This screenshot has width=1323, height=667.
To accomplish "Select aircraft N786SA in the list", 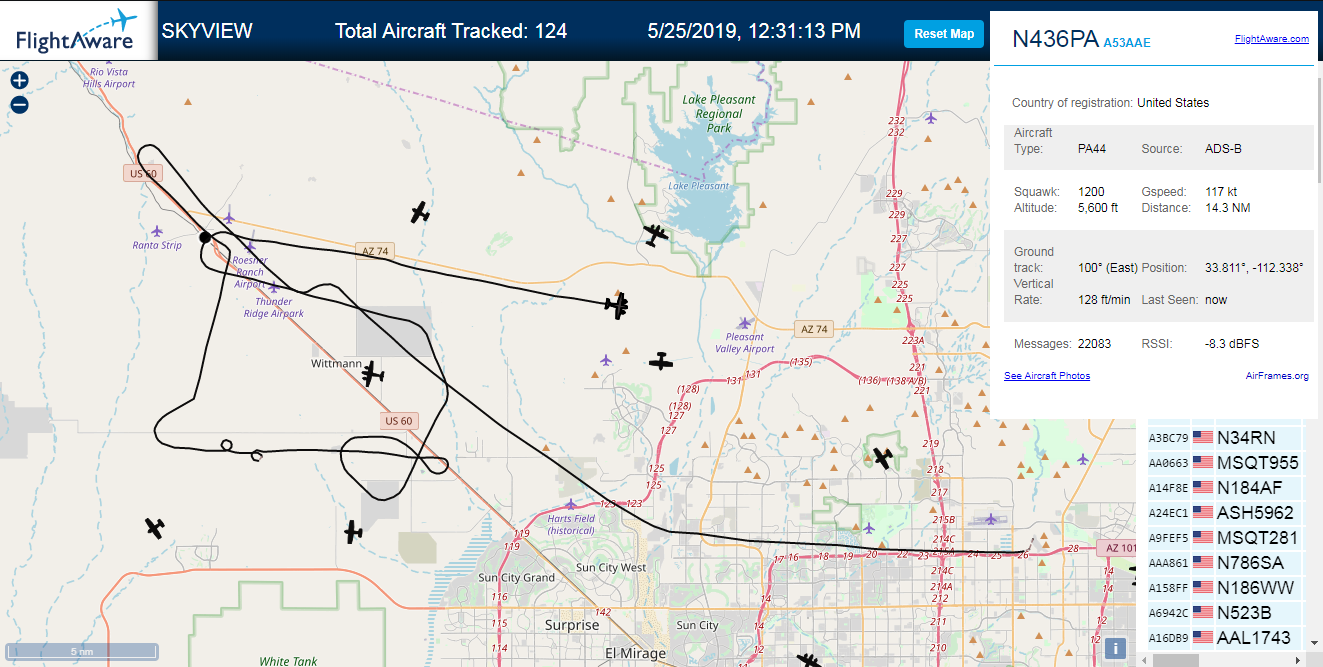I will (x=1223, y=562).
